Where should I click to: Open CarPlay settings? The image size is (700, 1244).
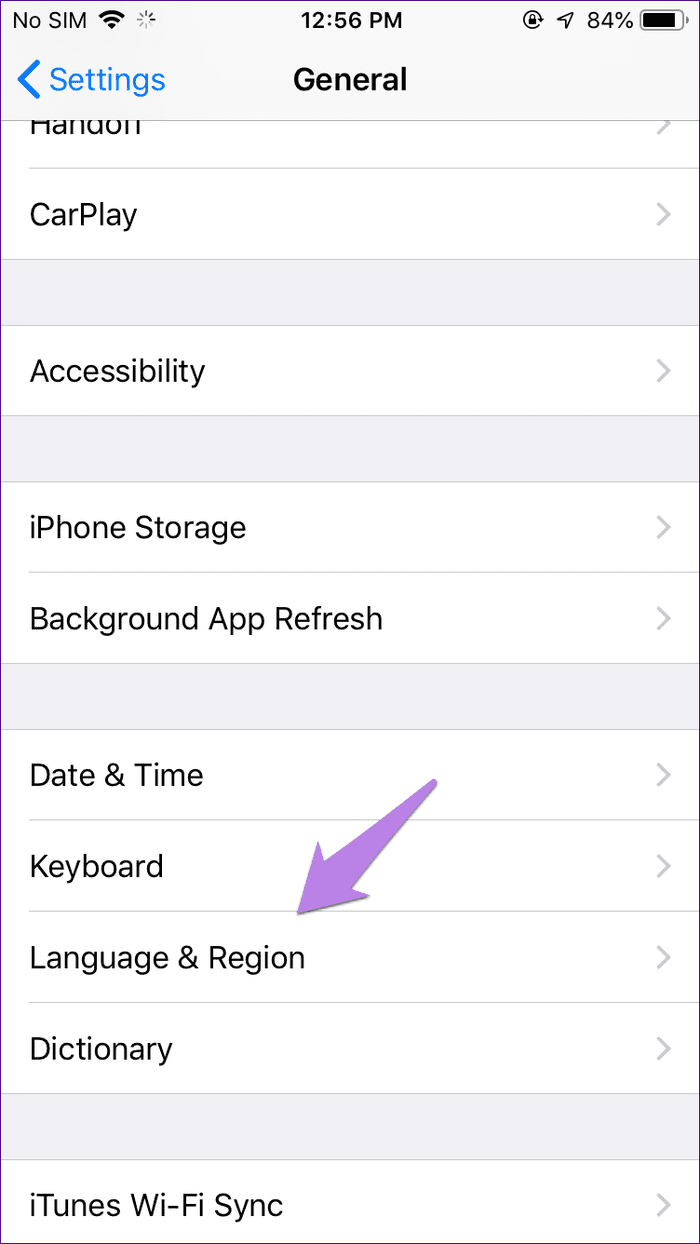pos(350,214)
